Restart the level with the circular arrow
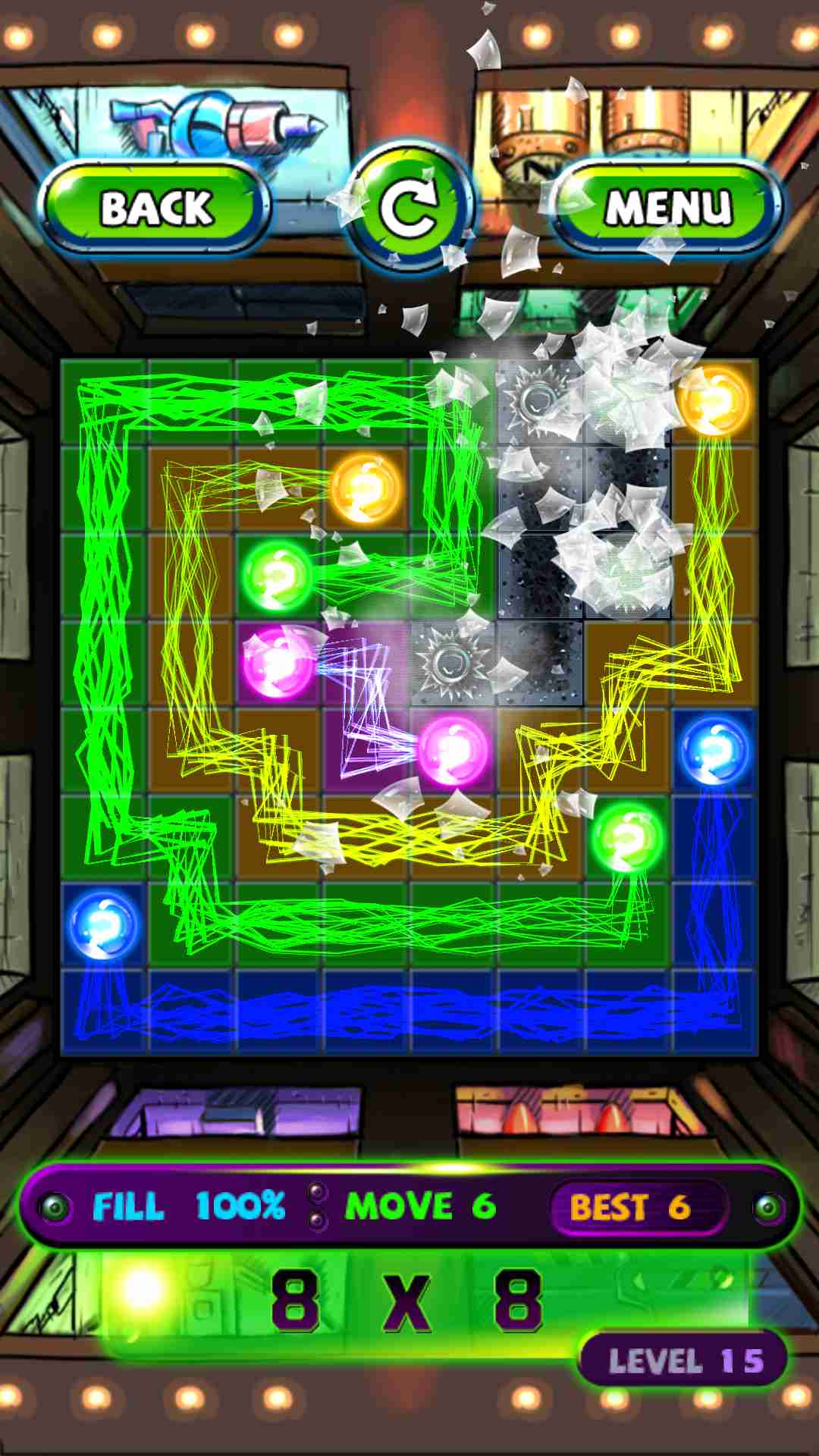Screen dimensions: 819x1456 (x=409, y=207)
